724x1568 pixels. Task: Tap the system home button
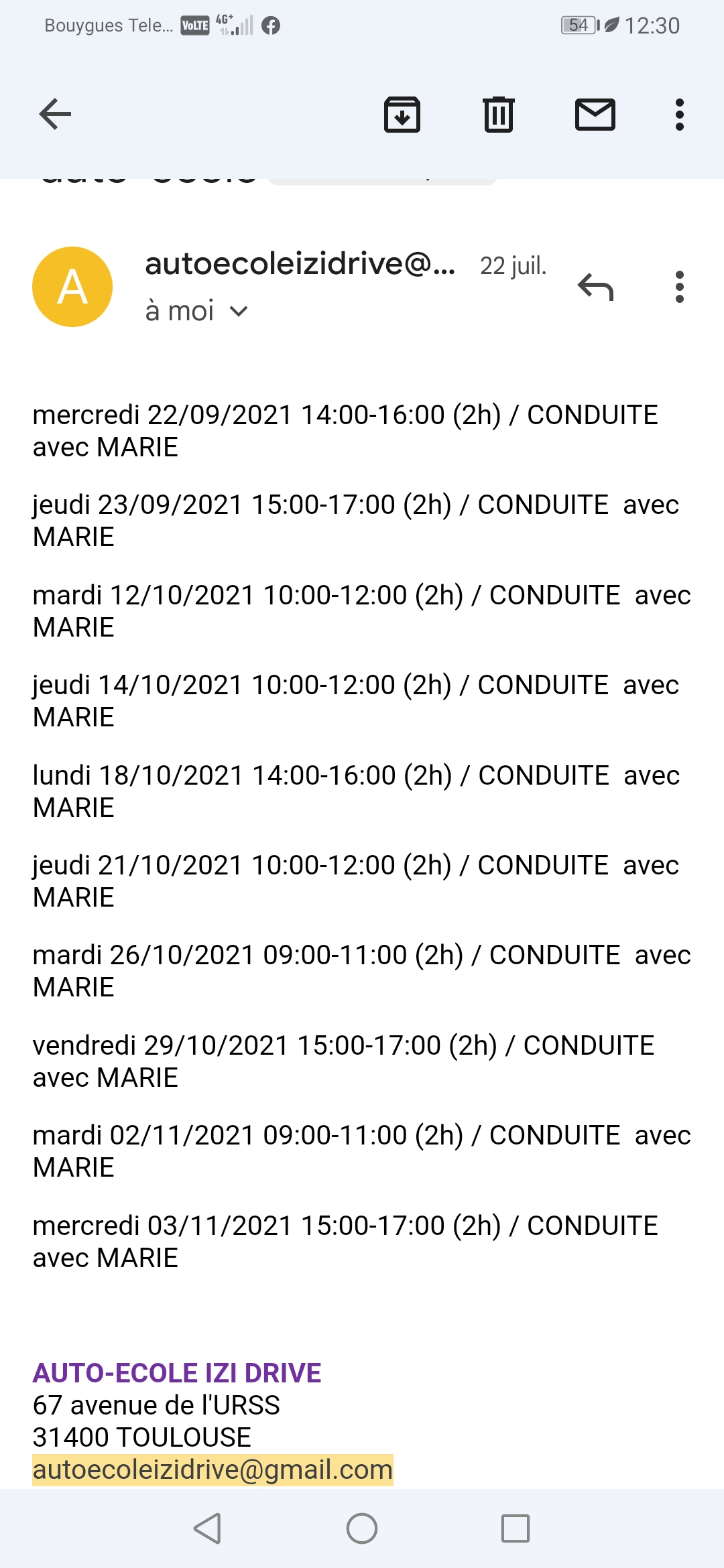click(x=362, y=1528)
